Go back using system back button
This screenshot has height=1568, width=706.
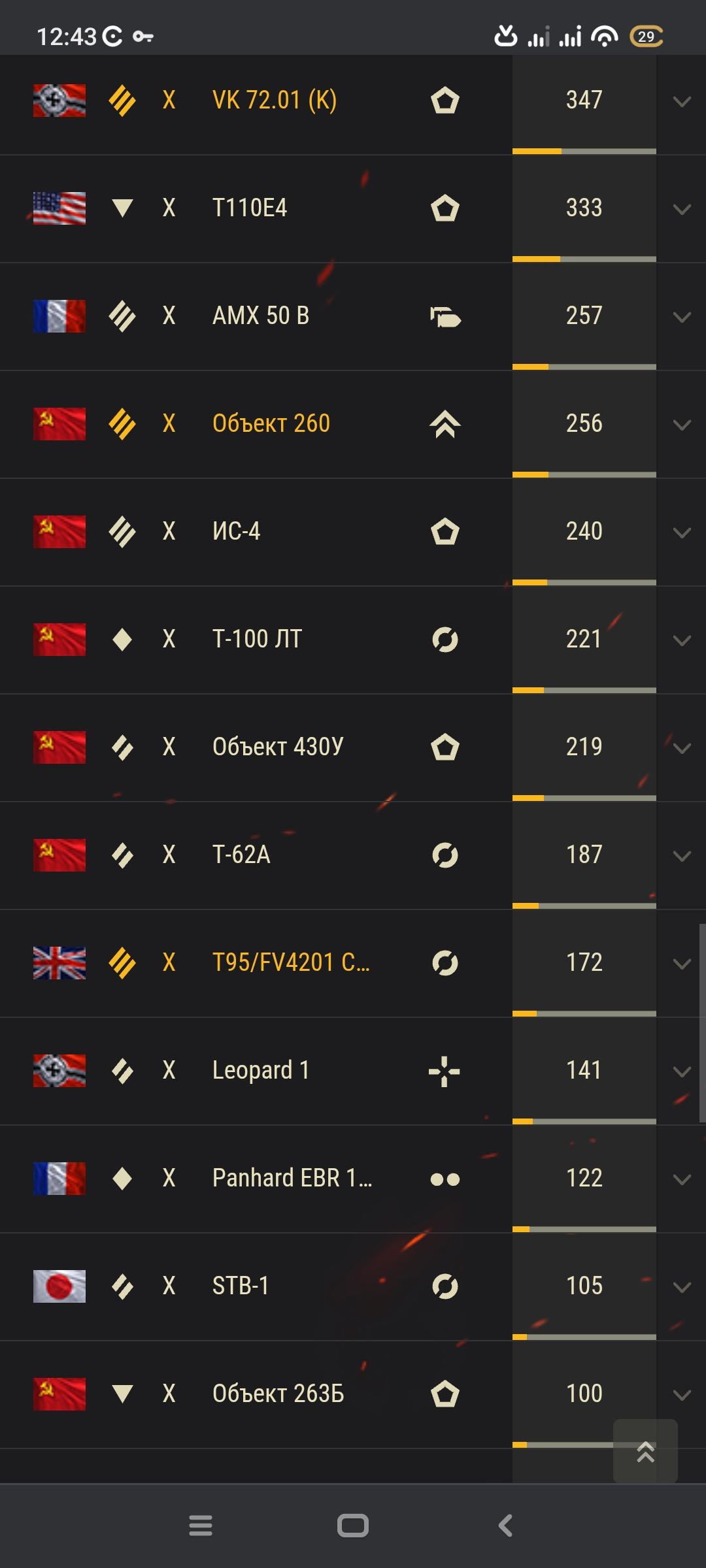tap(505, 1526)
